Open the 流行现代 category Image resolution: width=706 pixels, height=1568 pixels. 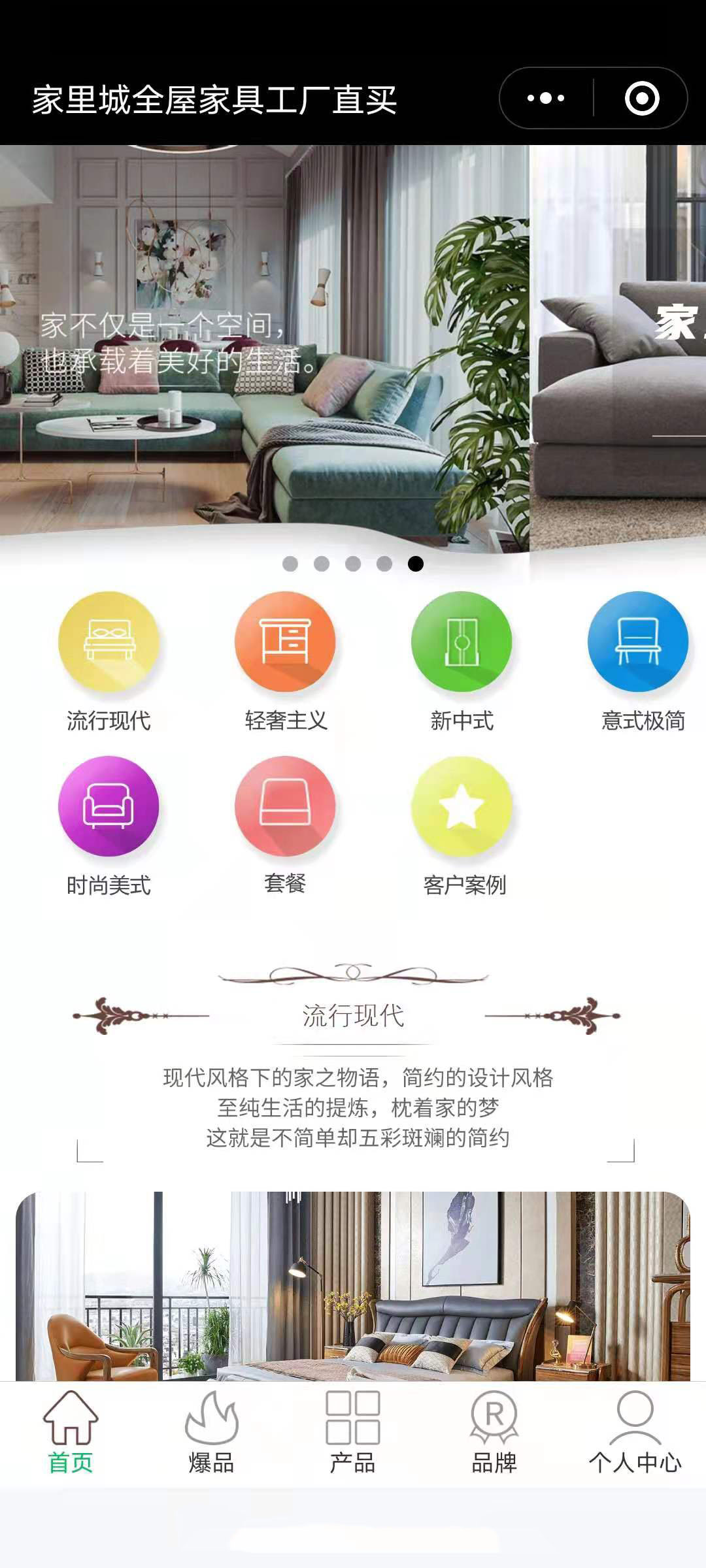(109, 661)
